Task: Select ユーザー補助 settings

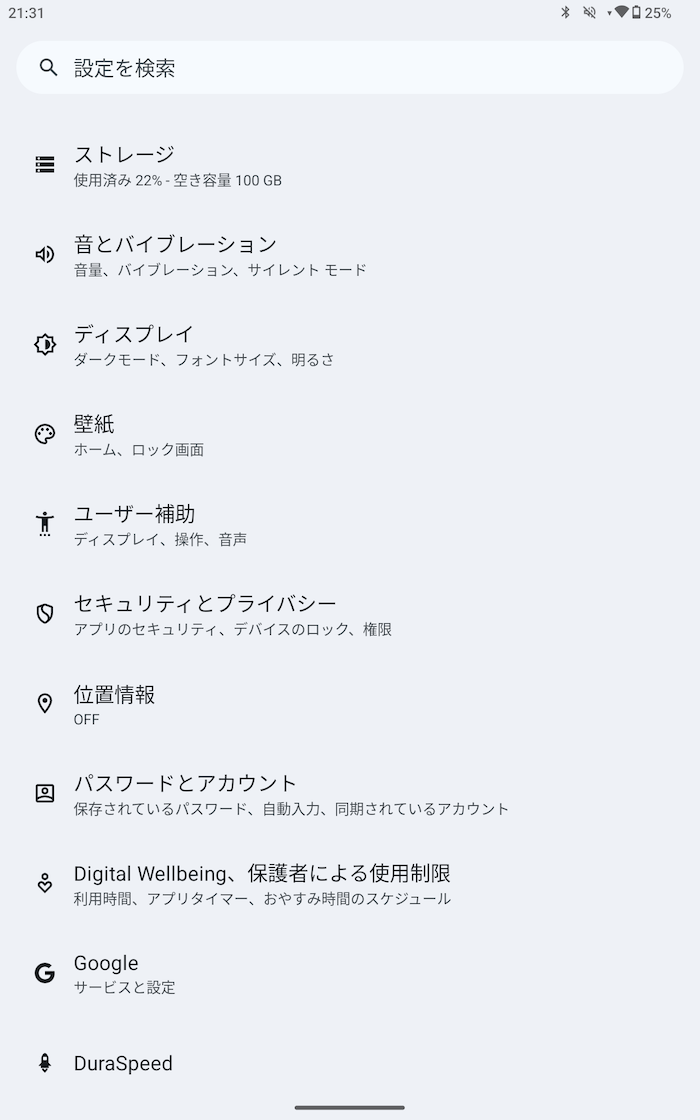Action: pyautogui.click(x=350, y=526)
